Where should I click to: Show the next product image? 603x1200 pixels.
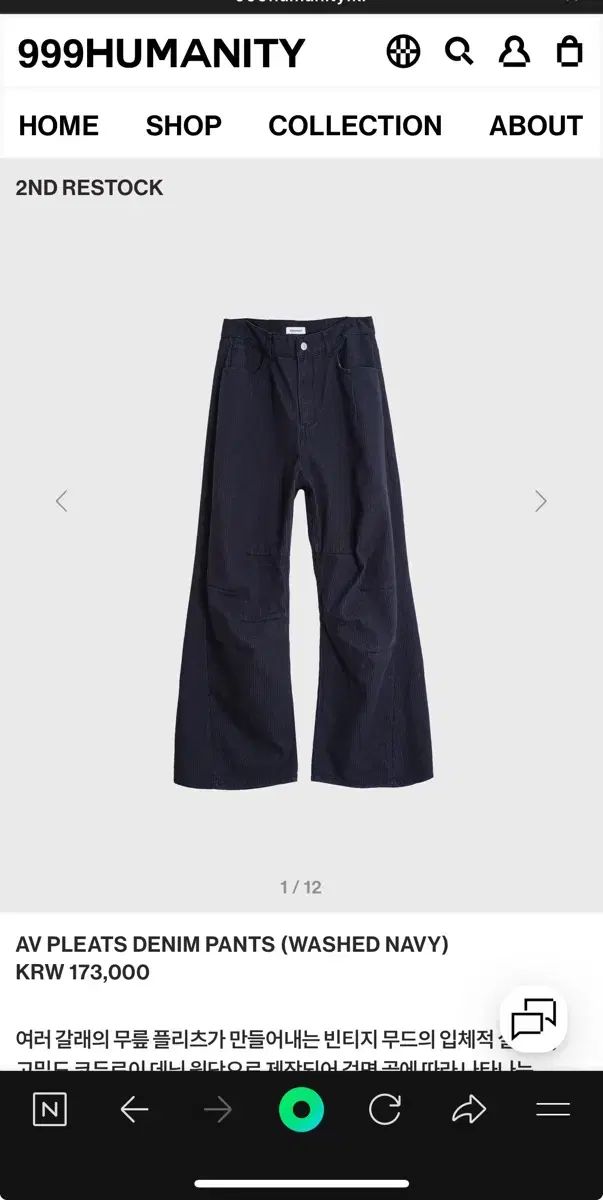click(540, 501)
